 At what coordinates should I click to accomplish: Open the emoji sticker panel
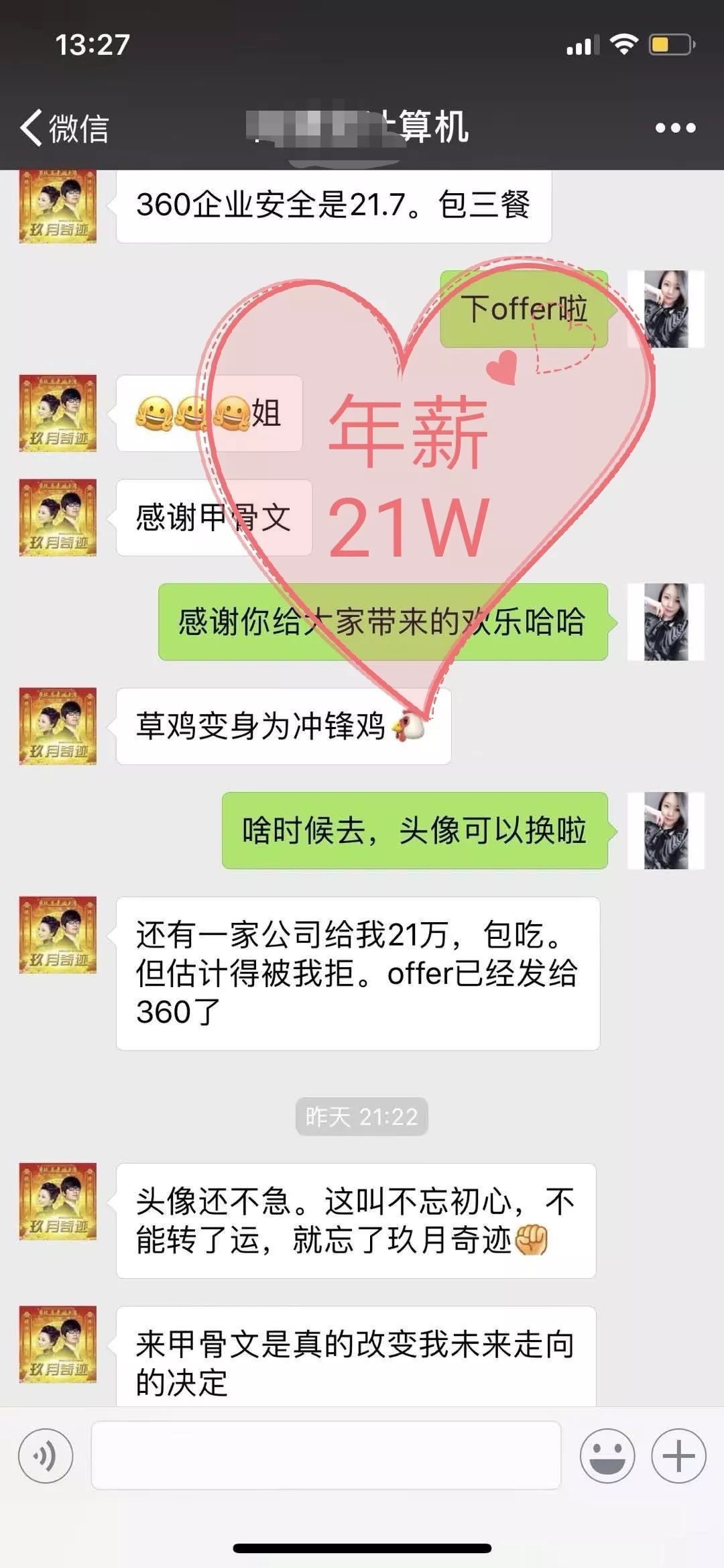point(607,1455)
